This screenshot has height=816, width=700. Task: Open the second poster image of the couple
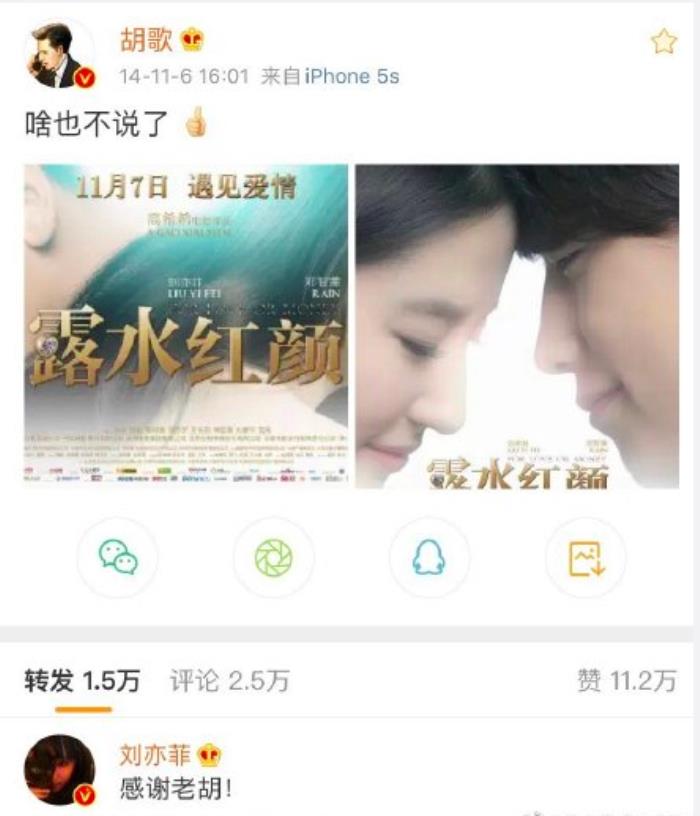tap(517, 326)
